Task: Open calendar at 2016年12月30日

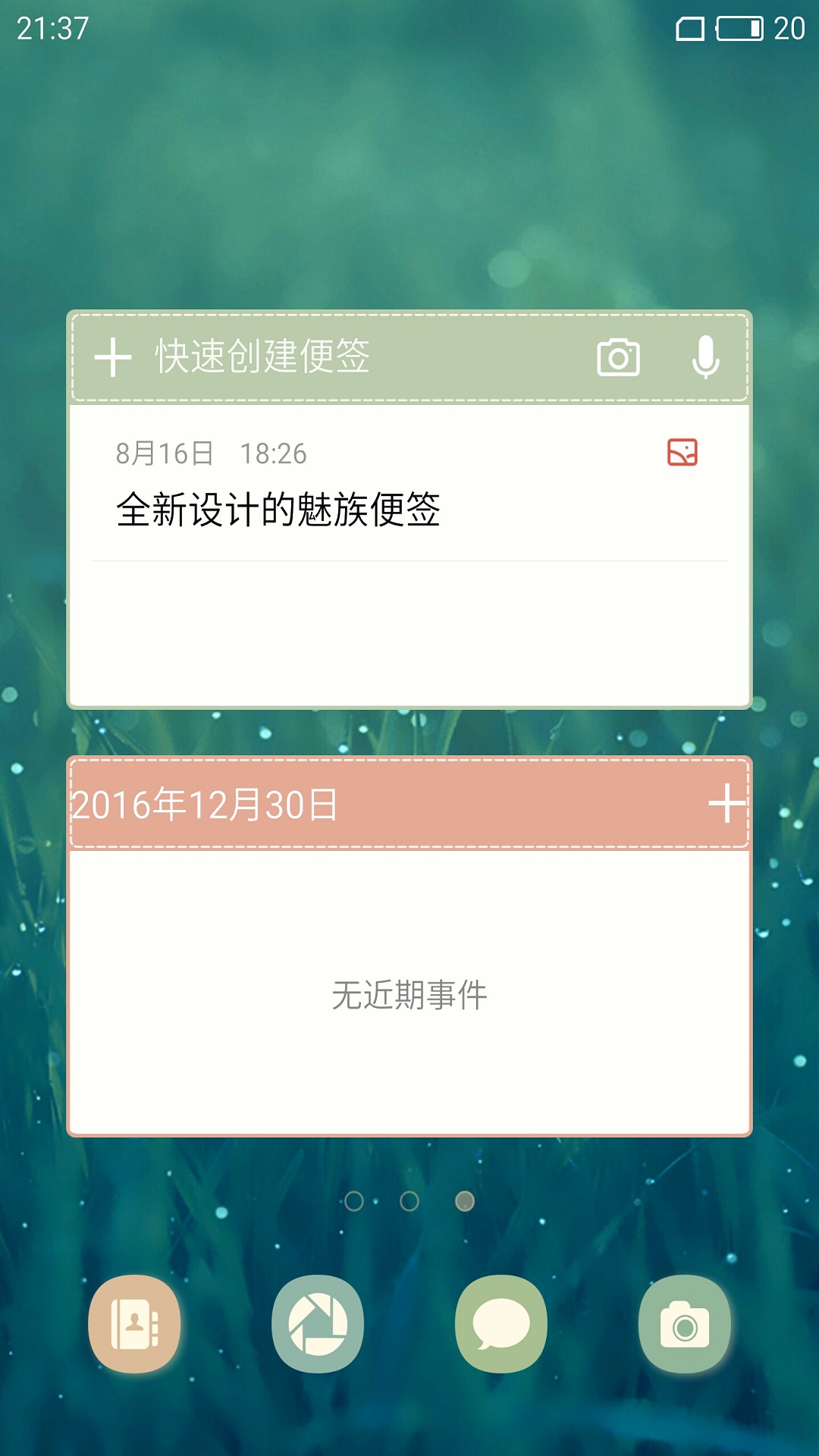Action: (x=205, y=805)
